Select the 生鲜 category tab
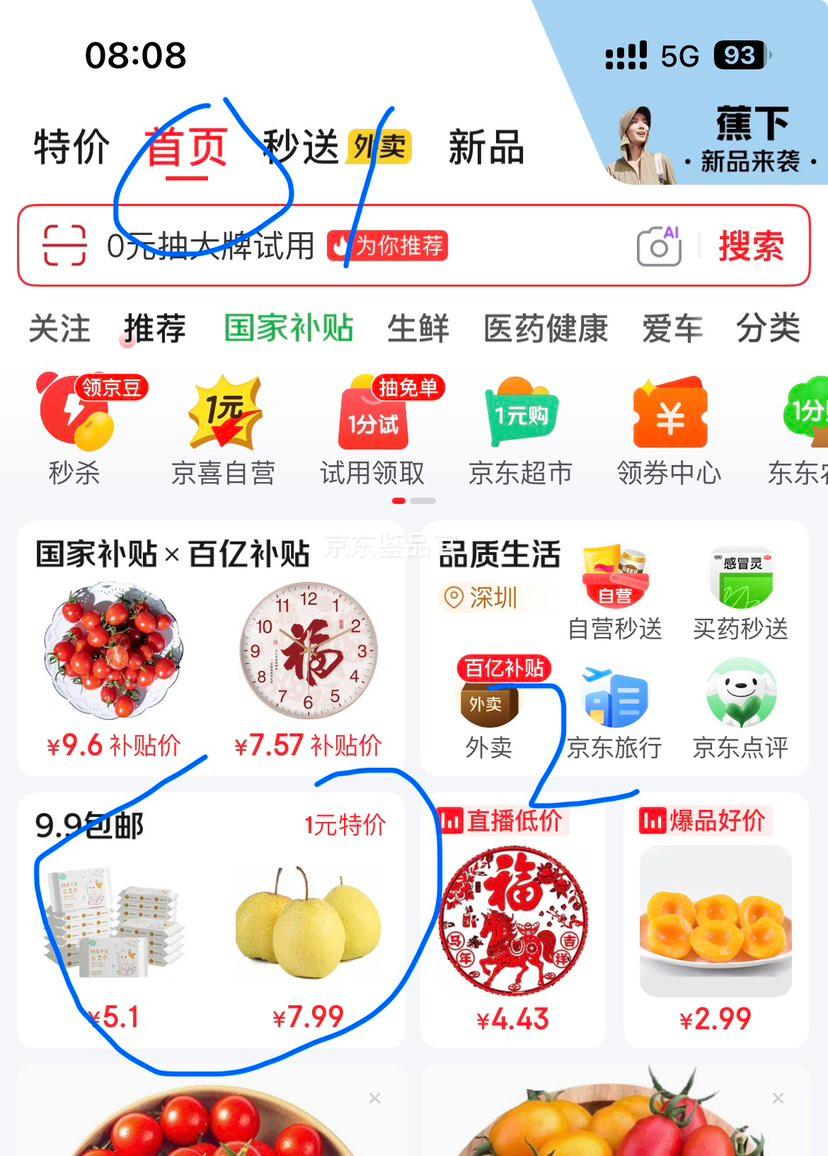This screenshot has height=1156, width=828. tap(418, 329)
